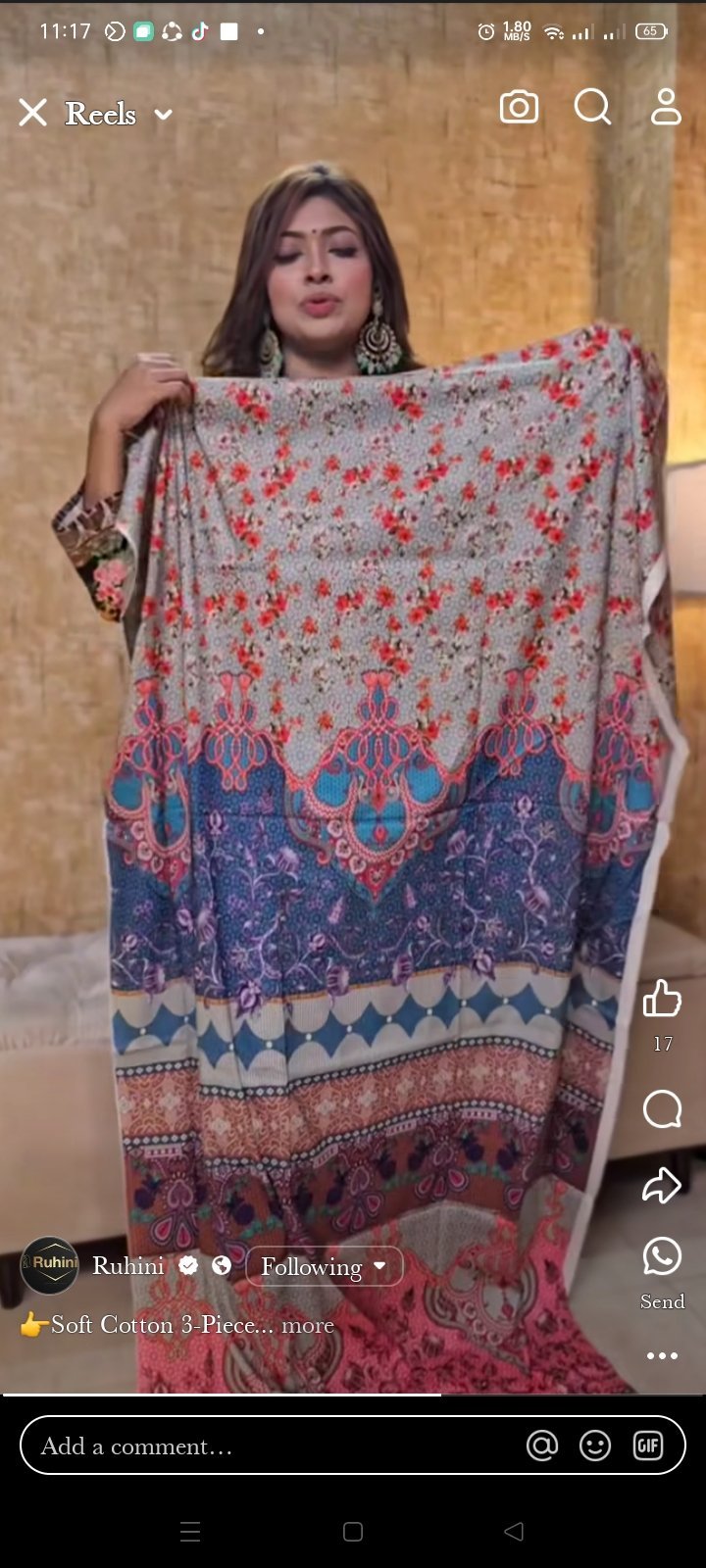Open the emoji picker for comments
The image size is (706, 1568).
point(595,1445)
